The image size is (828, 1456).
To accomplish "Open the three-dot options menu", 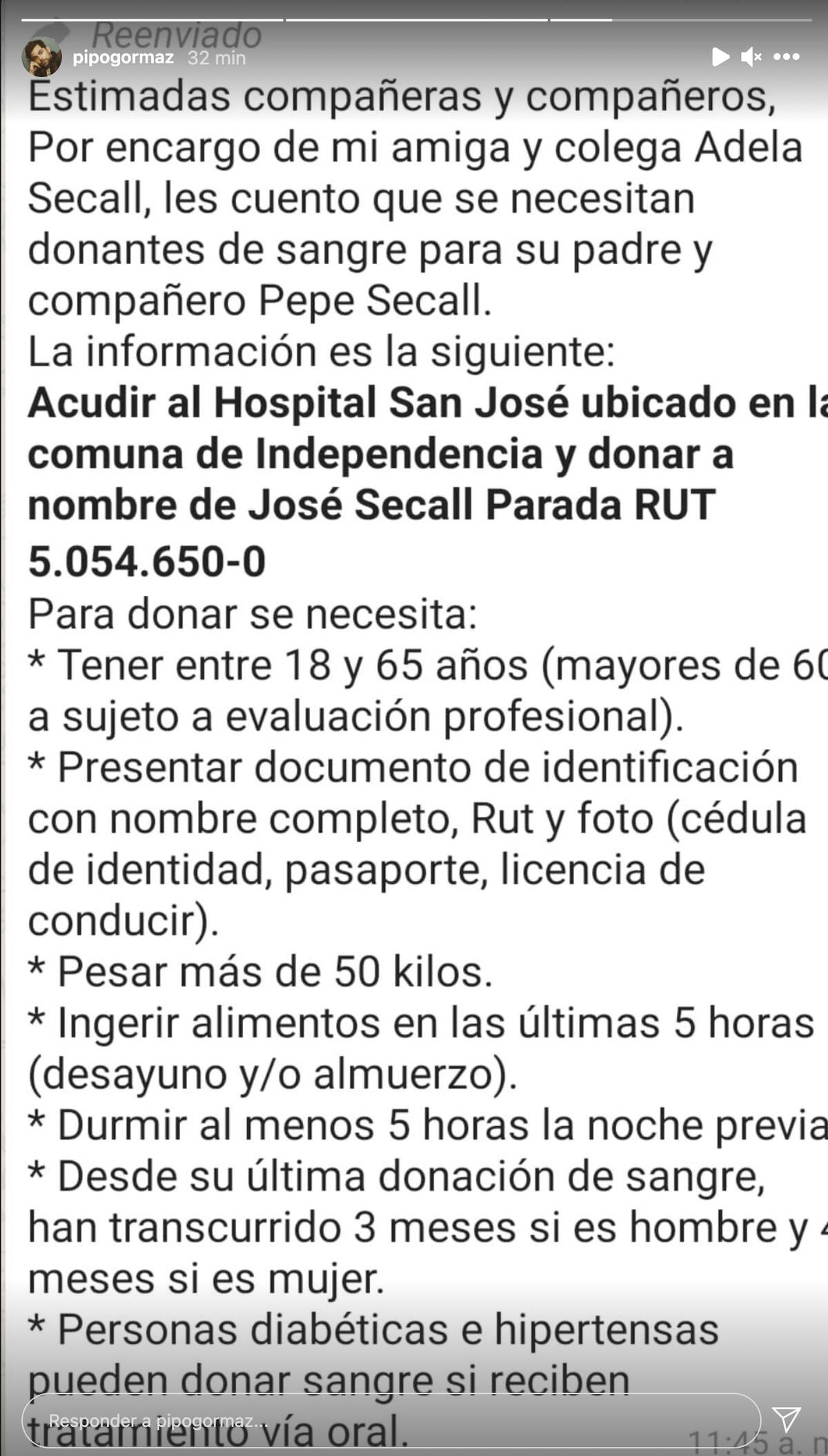I will [787, 57].
